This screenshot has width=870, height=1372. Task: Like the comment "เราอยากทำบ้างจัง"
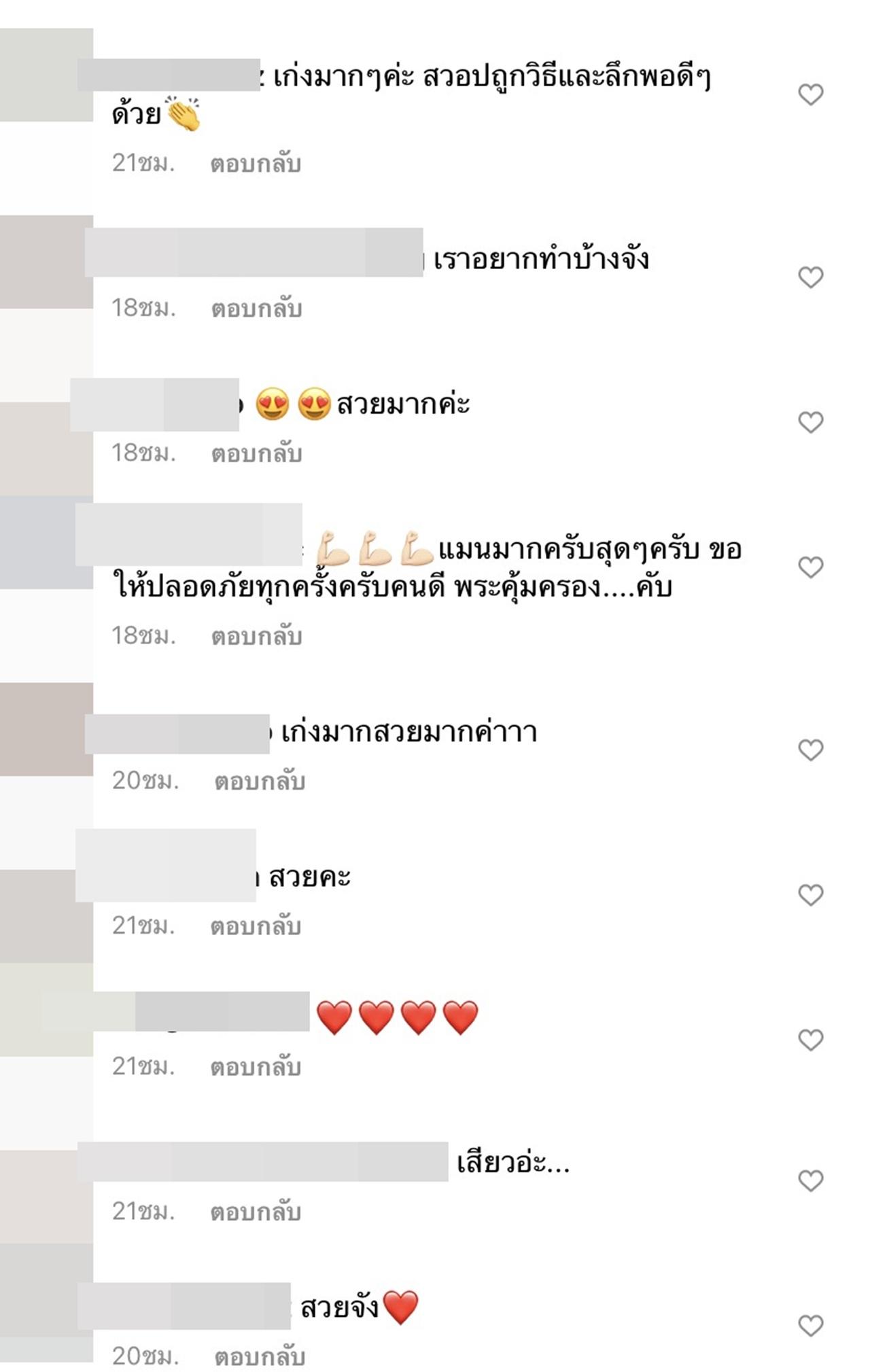click(x=810, y=277)
